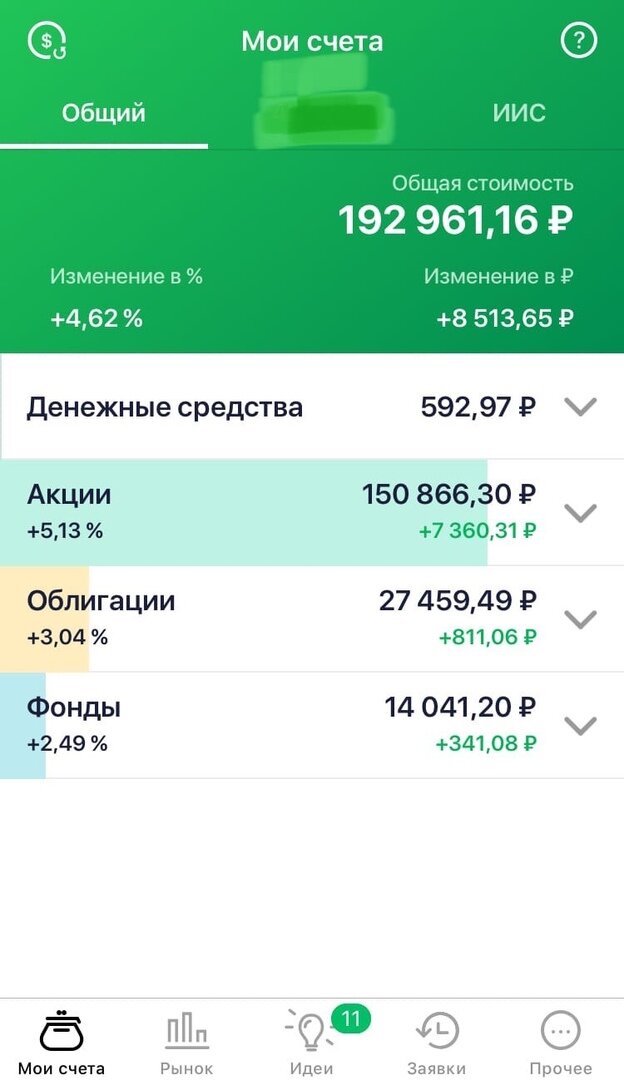
Task: Expand the Денежные средства section
Action: [x=312, y=406]
